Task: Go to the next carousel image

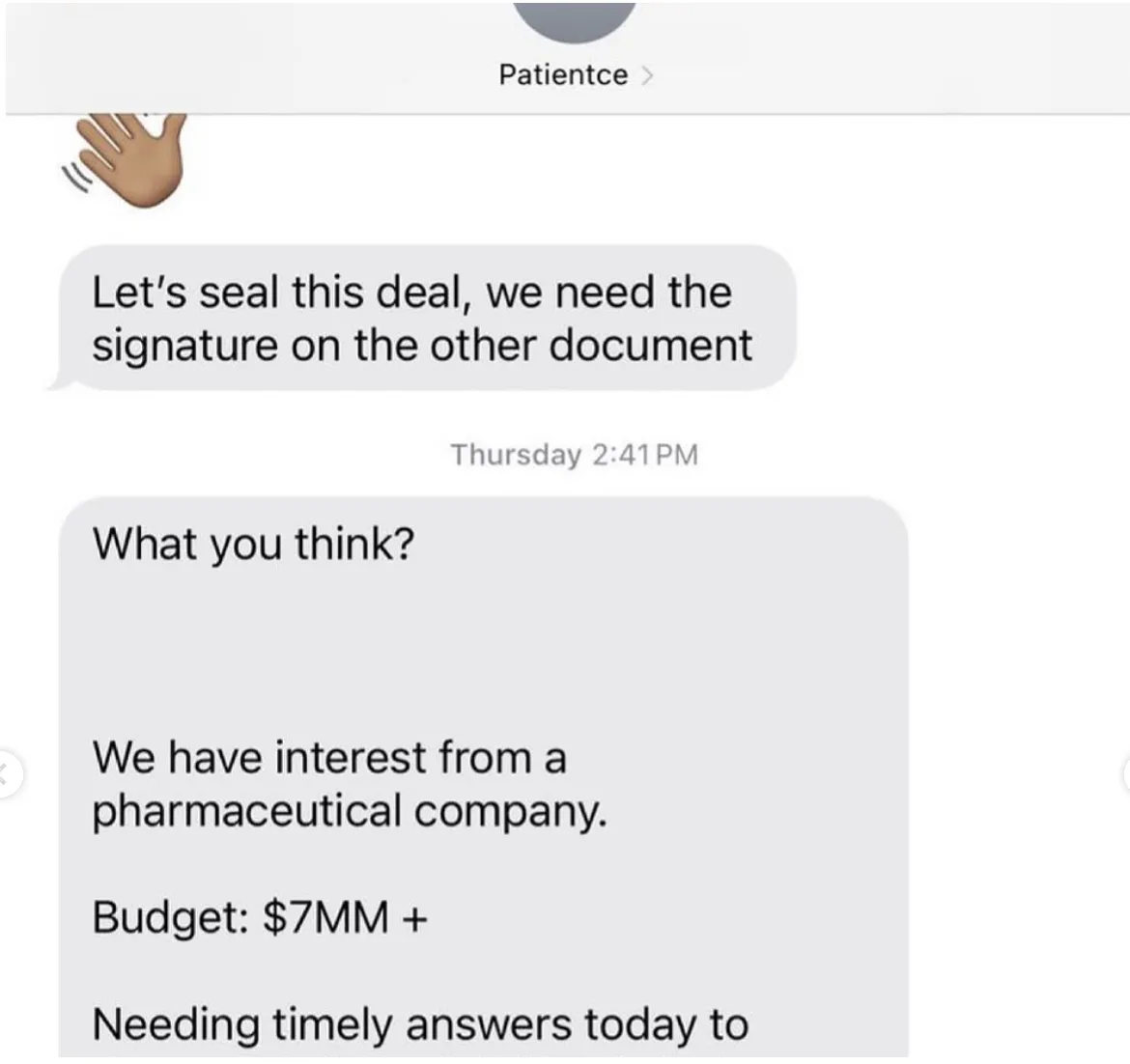Action: [1124, 773]
